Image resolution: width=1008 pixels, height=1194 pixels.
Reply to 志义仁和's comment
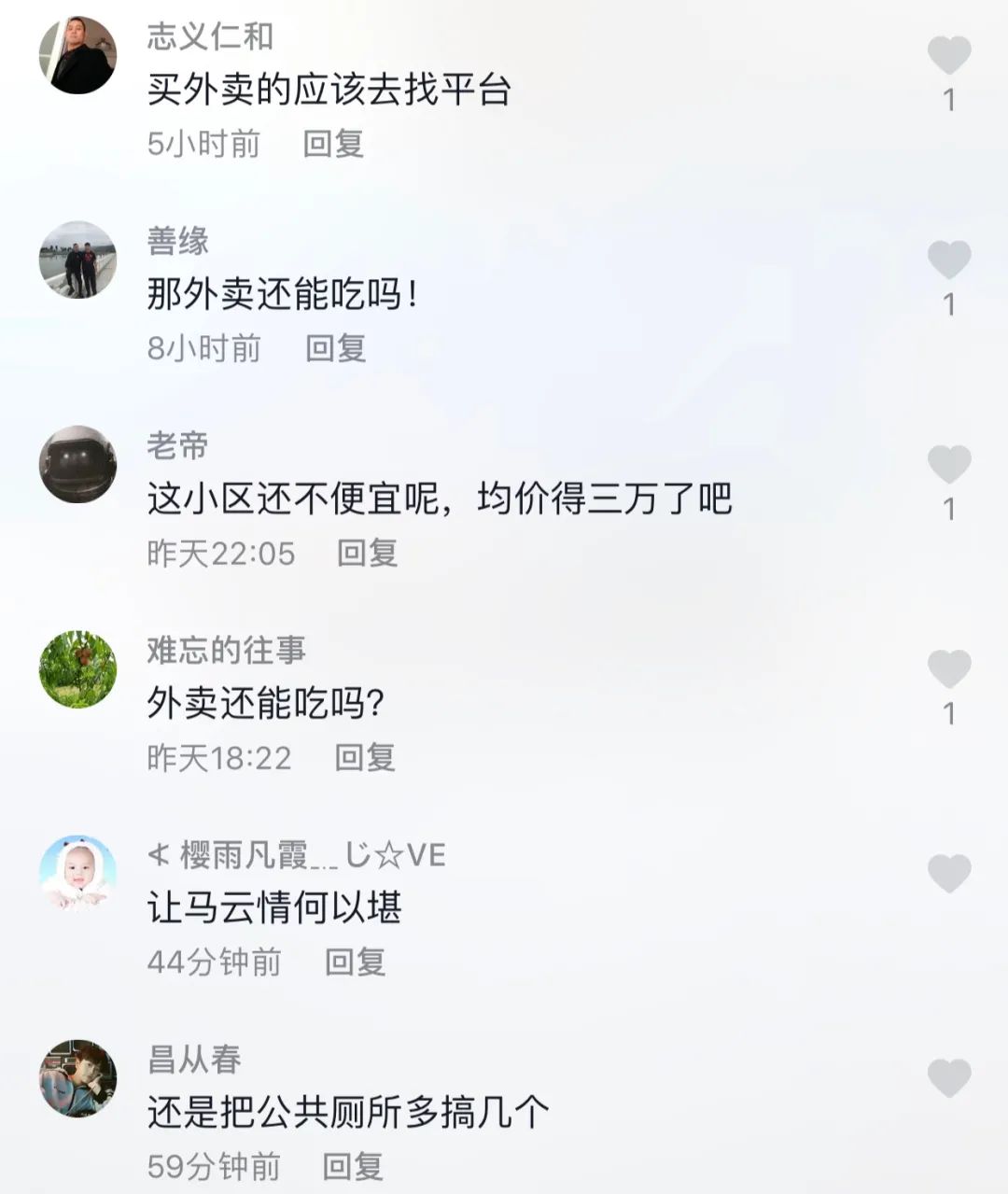click(x=333, y=144)
